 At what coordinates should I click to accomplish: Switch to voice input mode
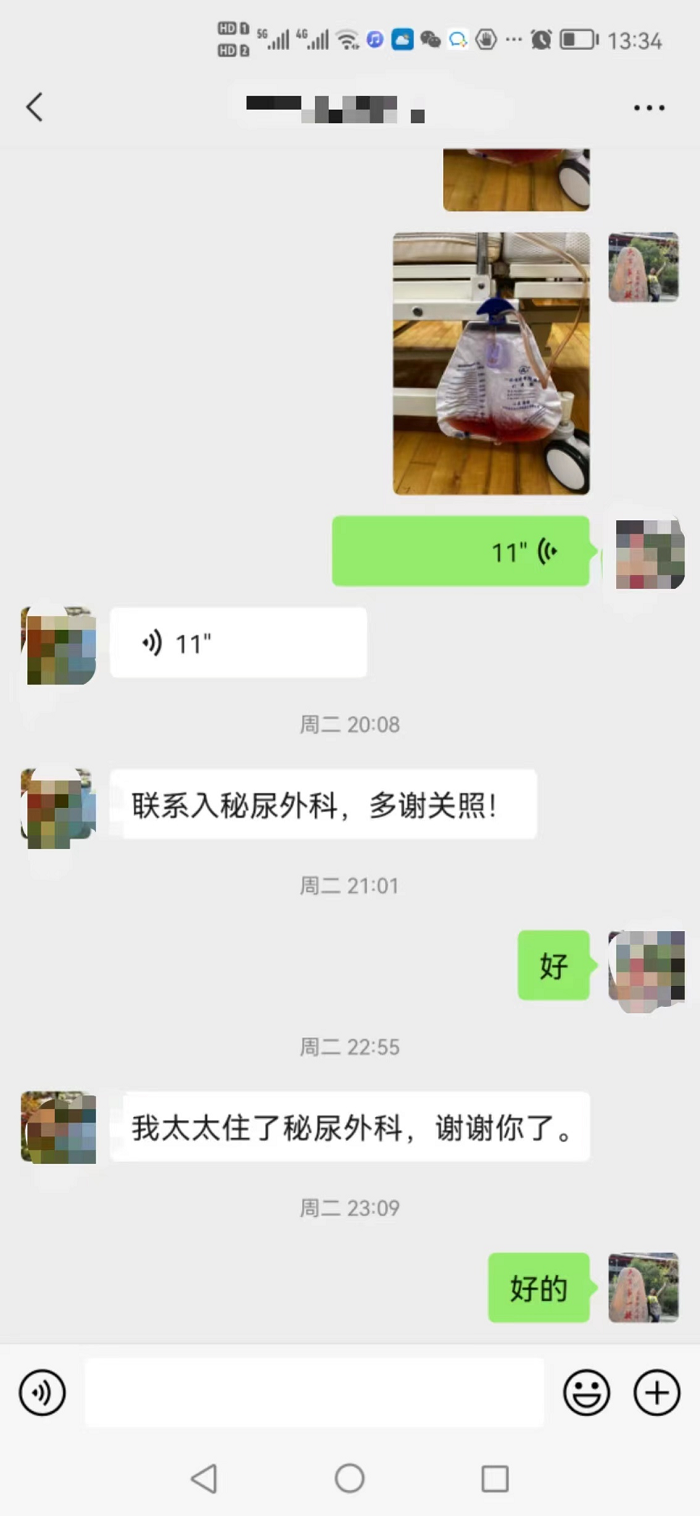(x=42, y=1392)
